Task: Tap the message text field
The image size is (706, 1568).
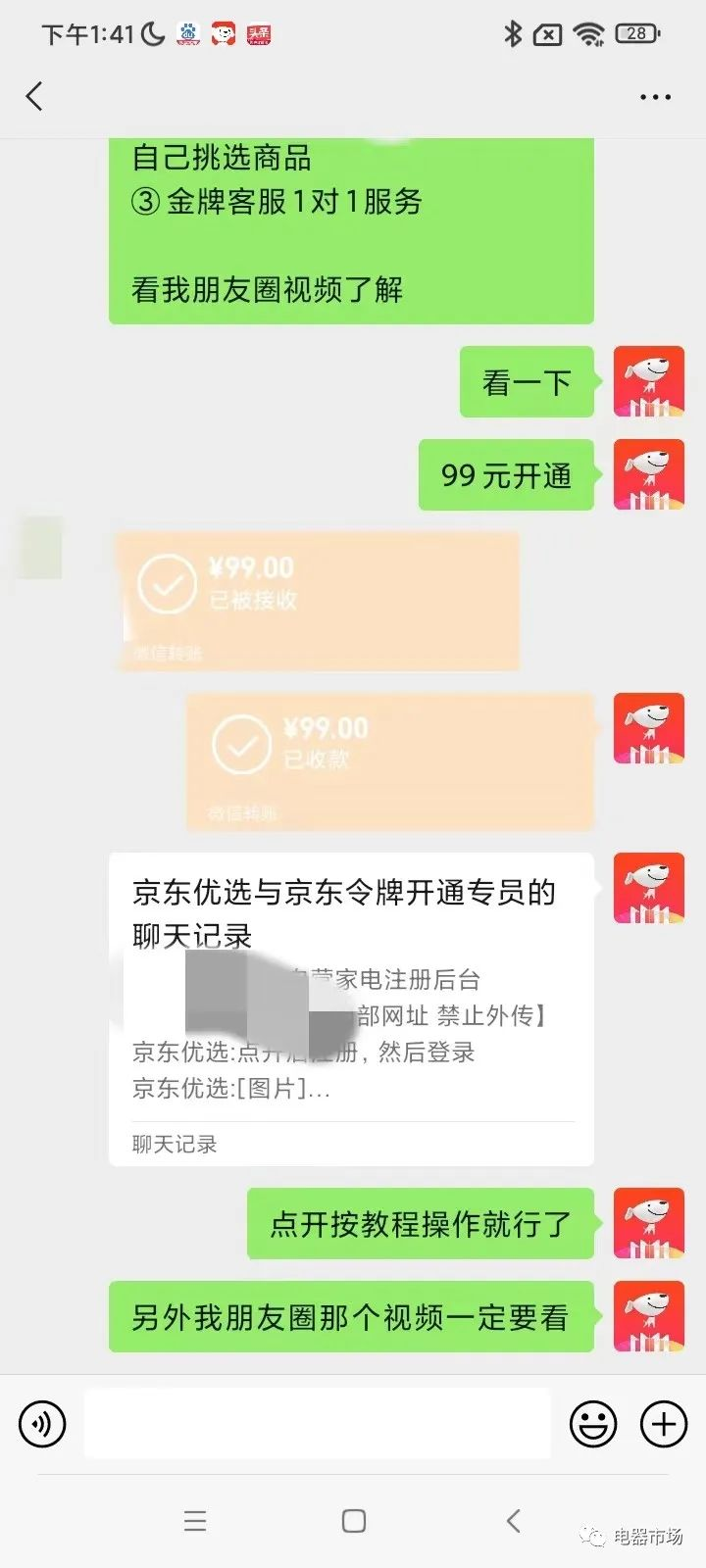Action: tap(317, 1423)
